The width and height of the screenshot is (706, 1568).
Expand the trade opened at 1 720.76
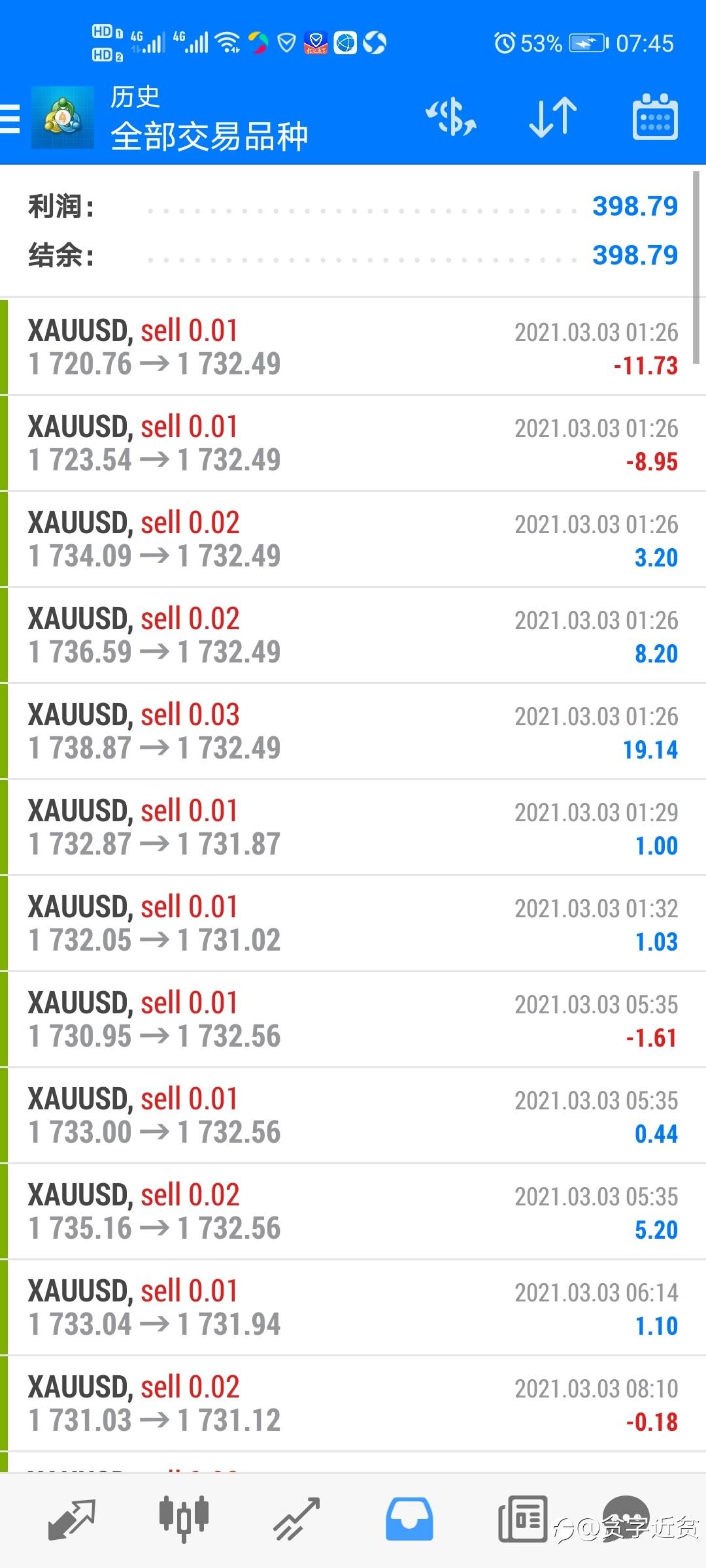click(x=353, y=347)
